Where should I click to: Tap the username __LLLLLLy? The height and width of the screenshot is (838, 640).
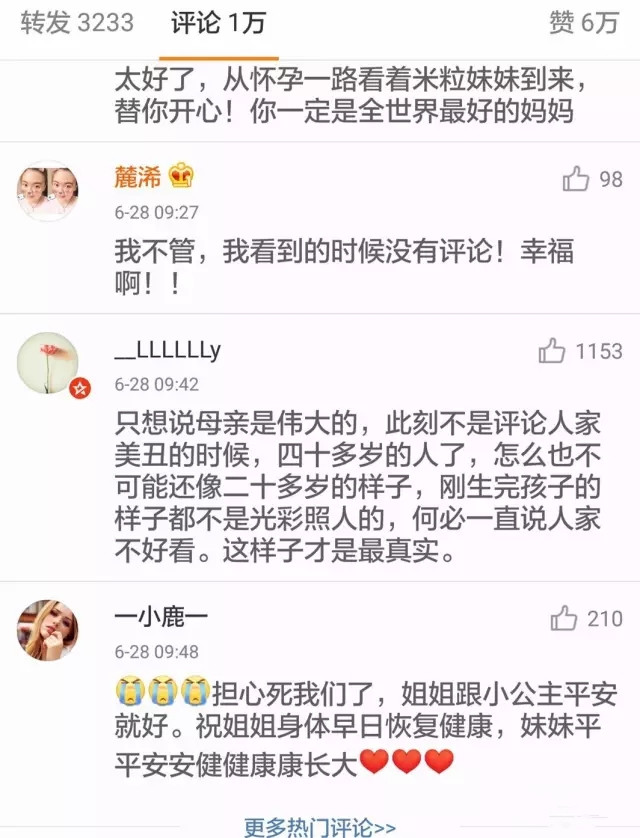(168, 349)
